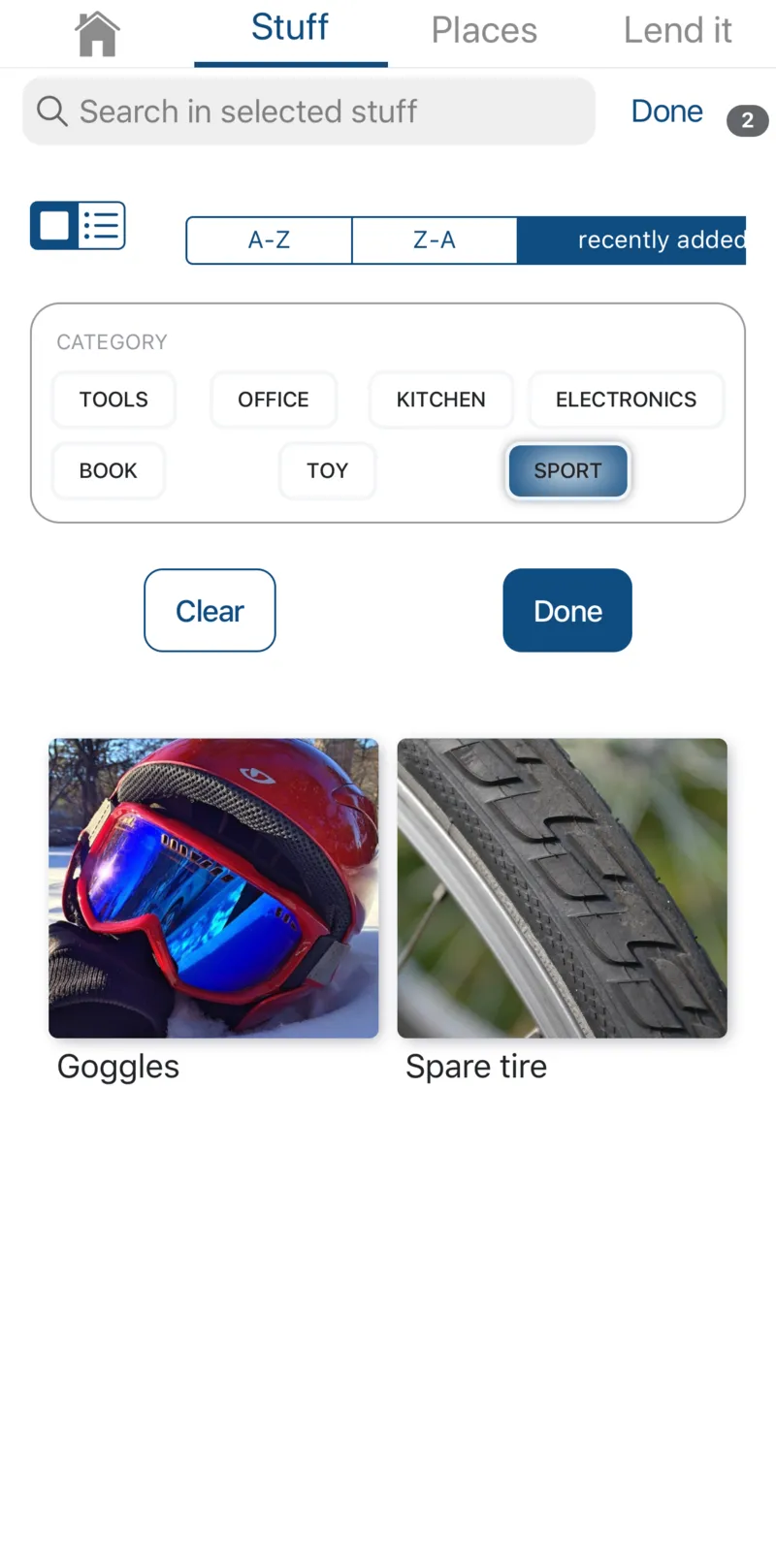Switch to list view layout
776x1568 pixels.
102,226
